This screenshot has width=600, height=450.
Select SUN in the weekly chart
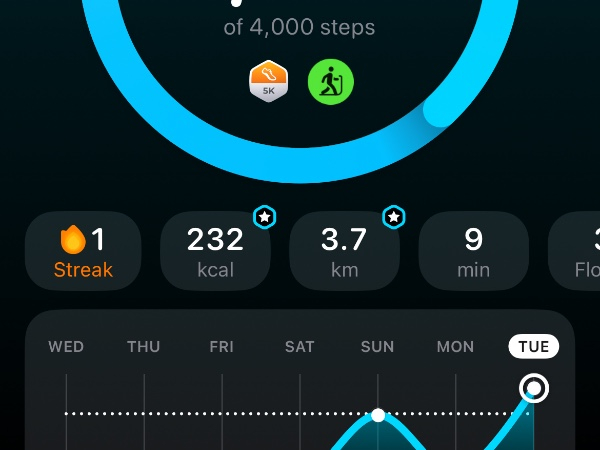point(377,347)
